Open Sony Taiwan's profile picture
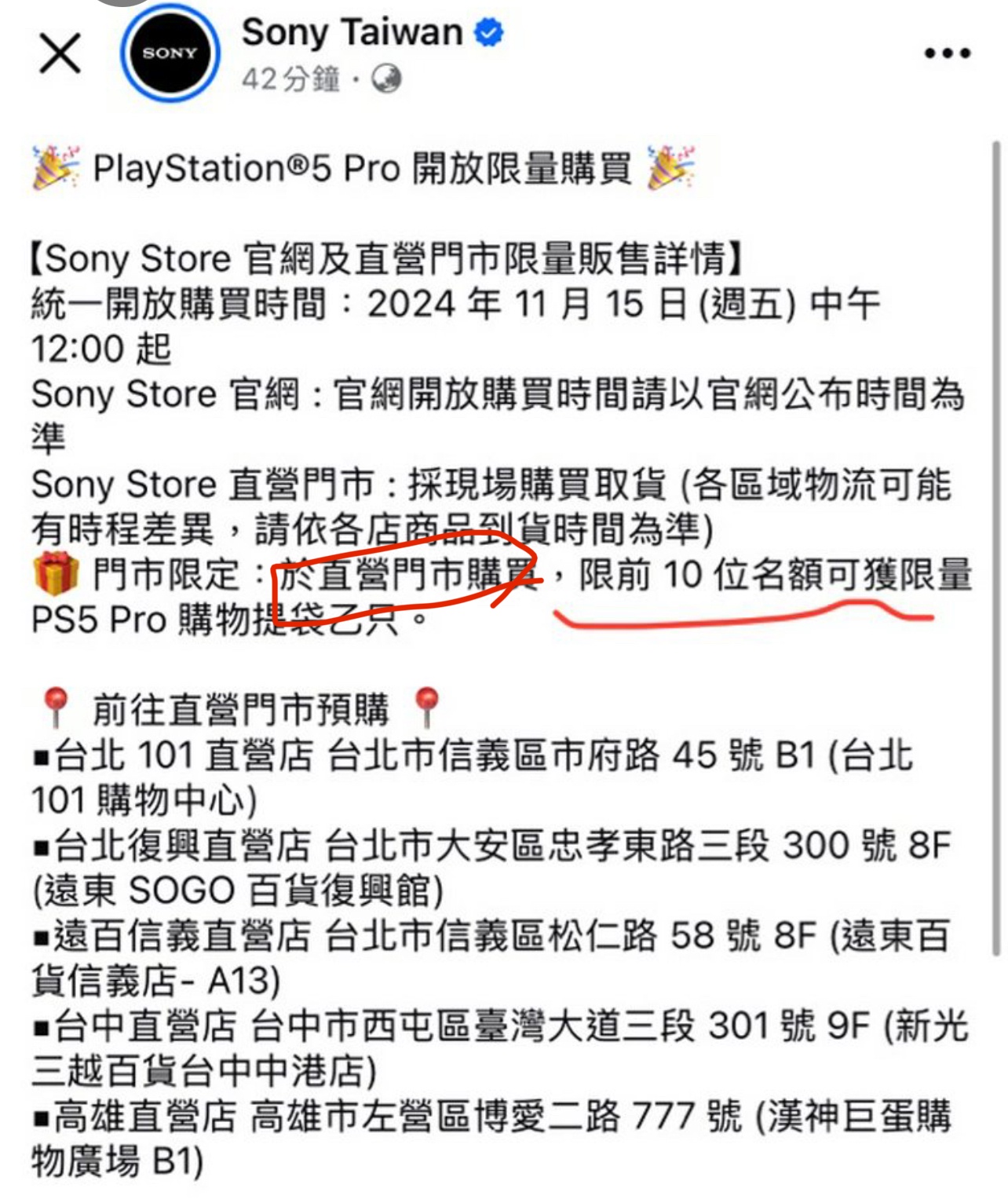 [170, 53]
